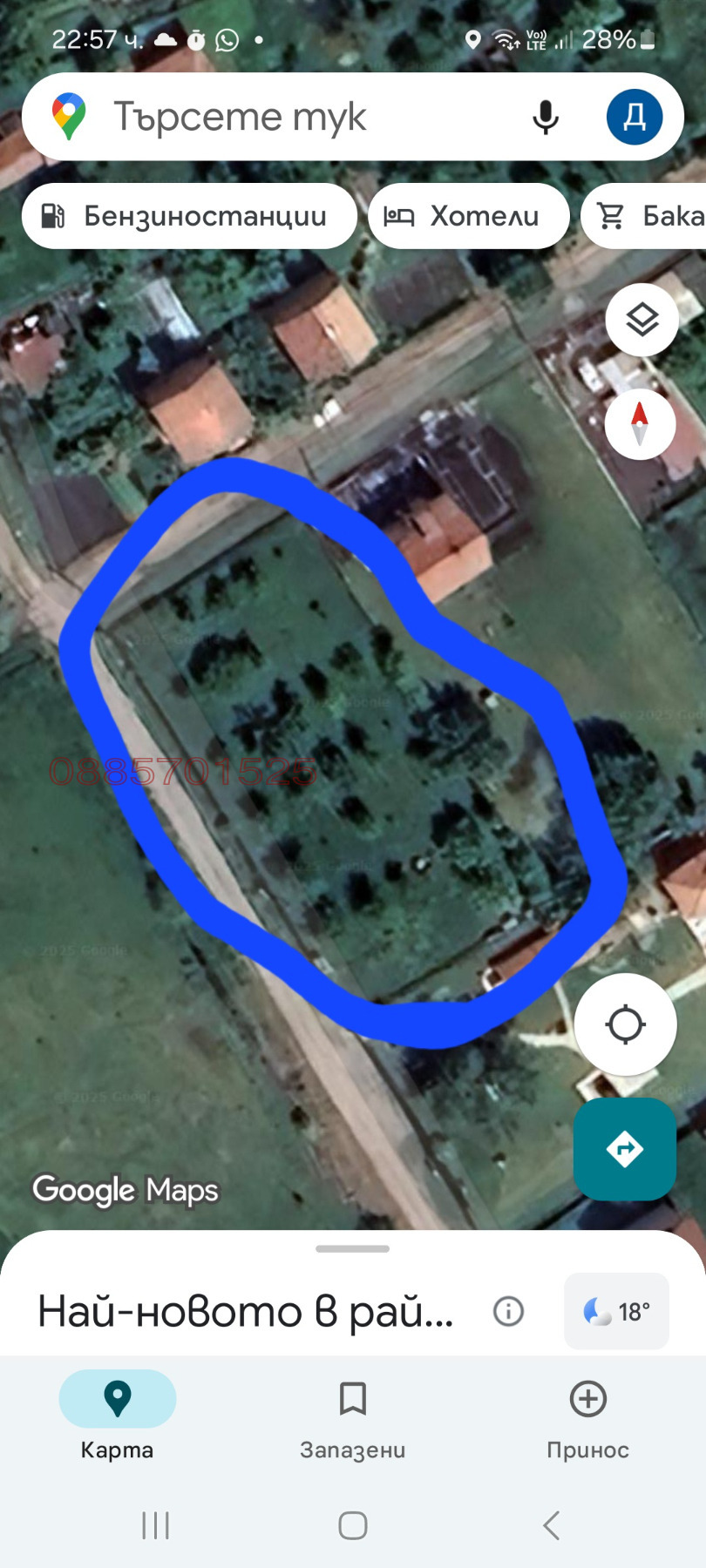Center the map on my location
The width and height of the screenshot is (706, 1568).
[625, 1024]
